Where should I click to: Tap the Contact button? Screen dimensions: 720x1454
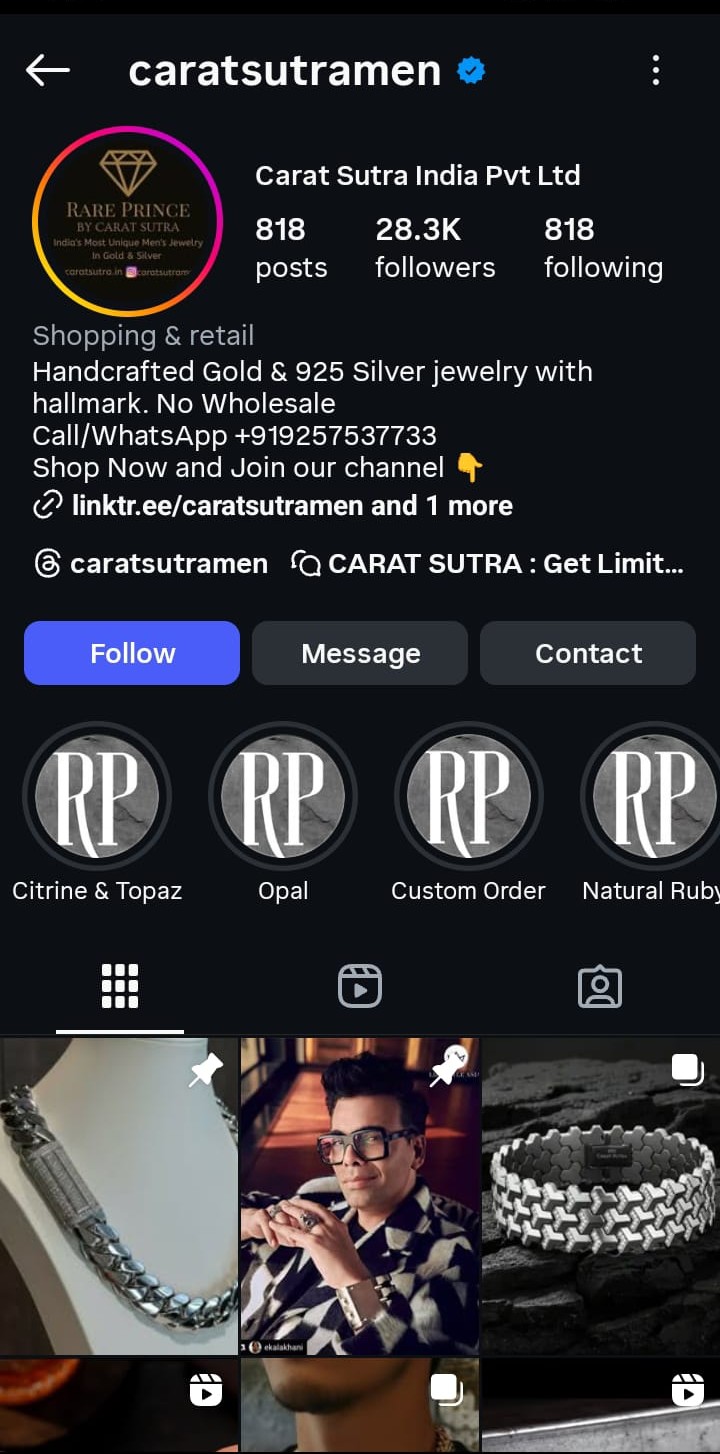[x=588, y=653]
